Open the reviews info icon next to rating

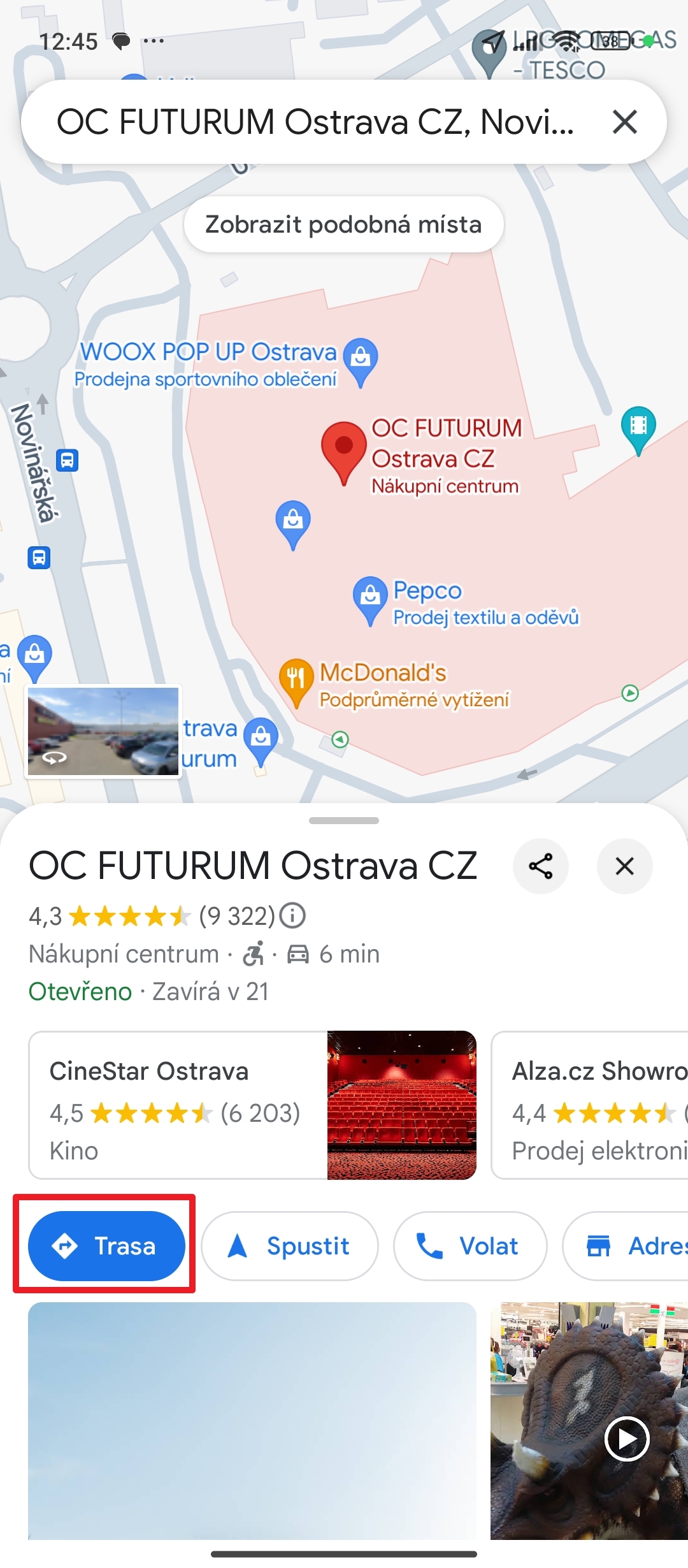[x=293, y=916]
